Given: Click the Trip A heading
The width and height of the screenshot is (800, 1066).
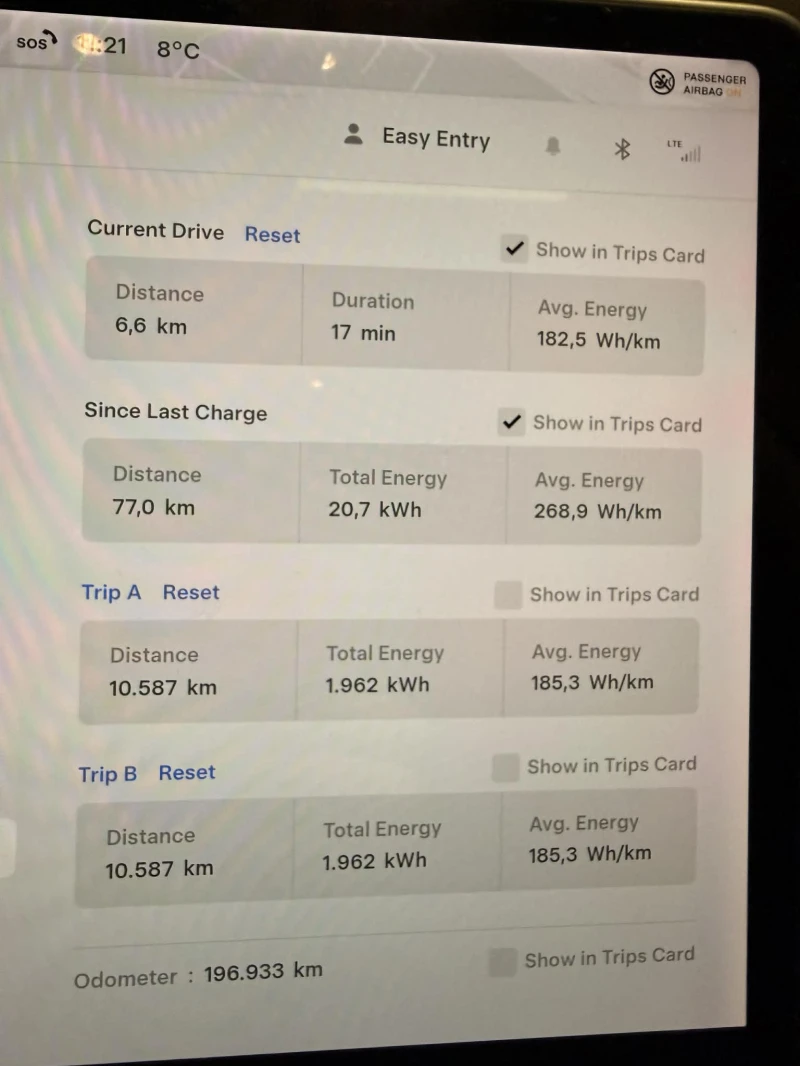Looking at the screenshot, I should (x=110, y=592).
